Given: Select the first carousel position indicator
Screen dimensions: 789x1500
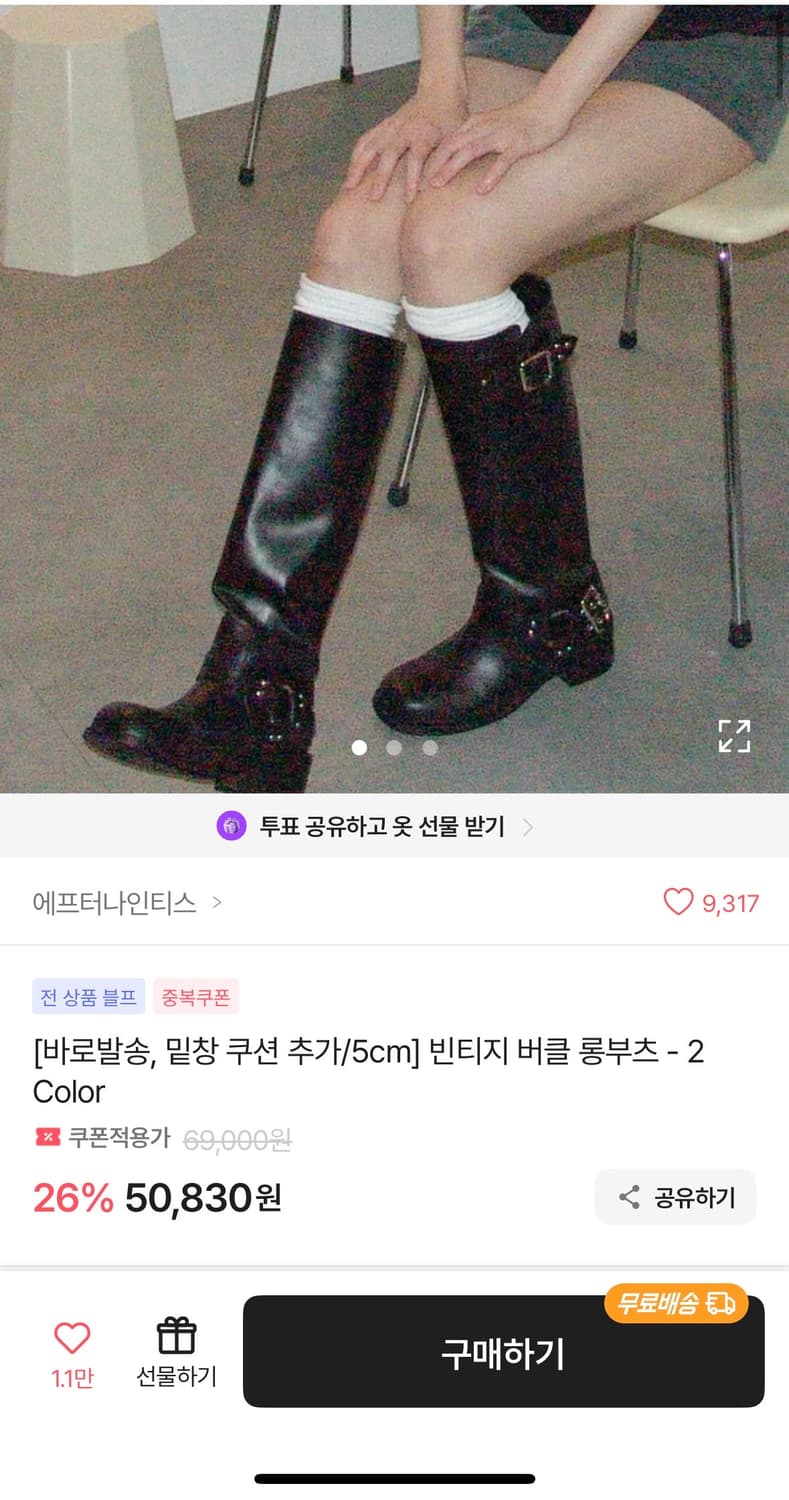Looking at the screenshot, I should pyautogui.click(x=359, y=747).
